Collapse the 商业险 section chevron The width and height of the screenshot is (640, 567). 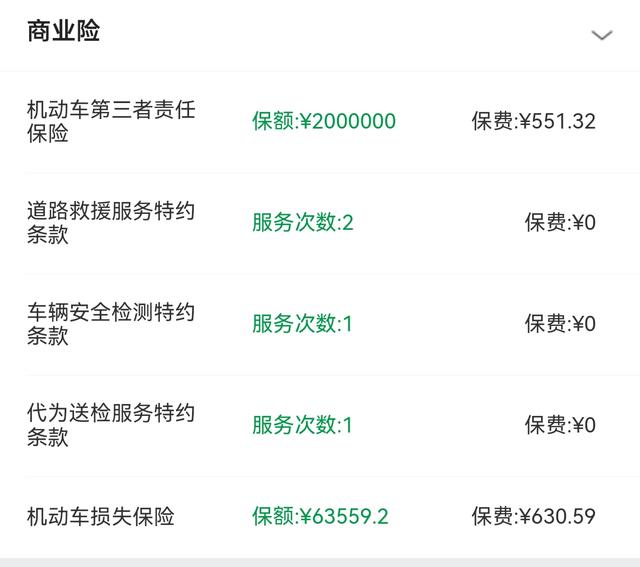(601, 35)
